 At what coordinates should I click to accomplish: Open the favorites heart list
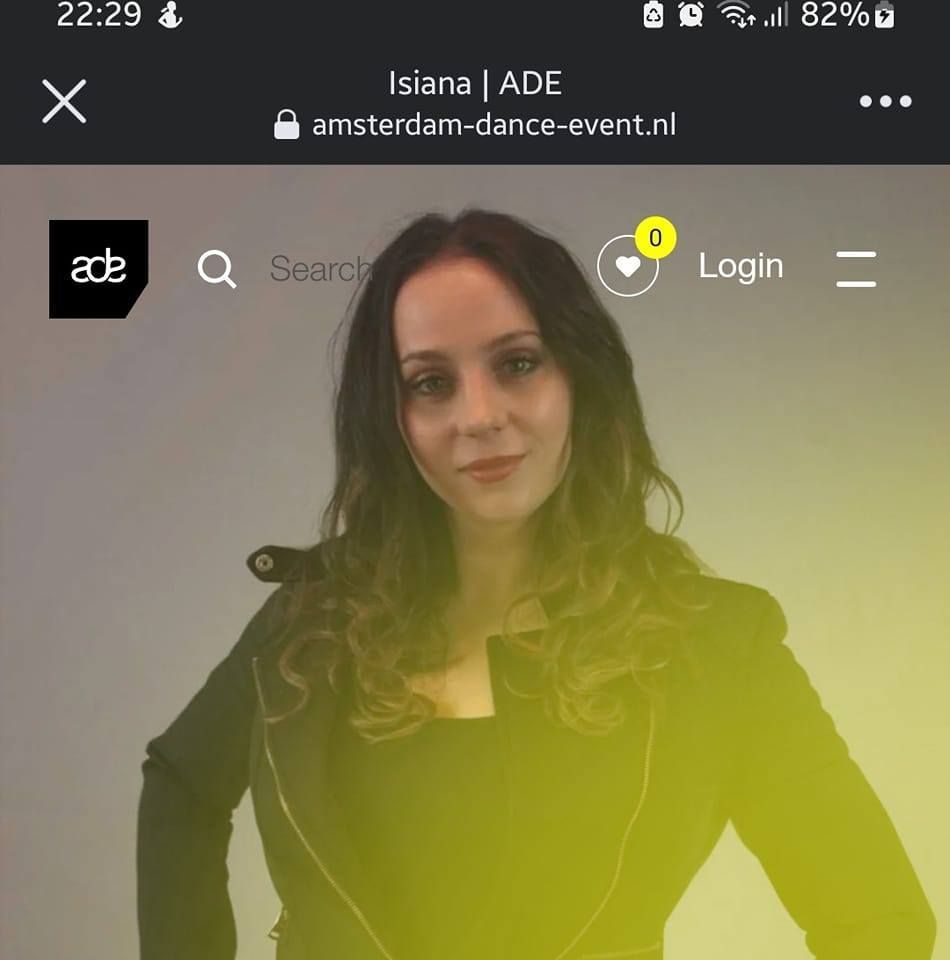tap(628, 266)
